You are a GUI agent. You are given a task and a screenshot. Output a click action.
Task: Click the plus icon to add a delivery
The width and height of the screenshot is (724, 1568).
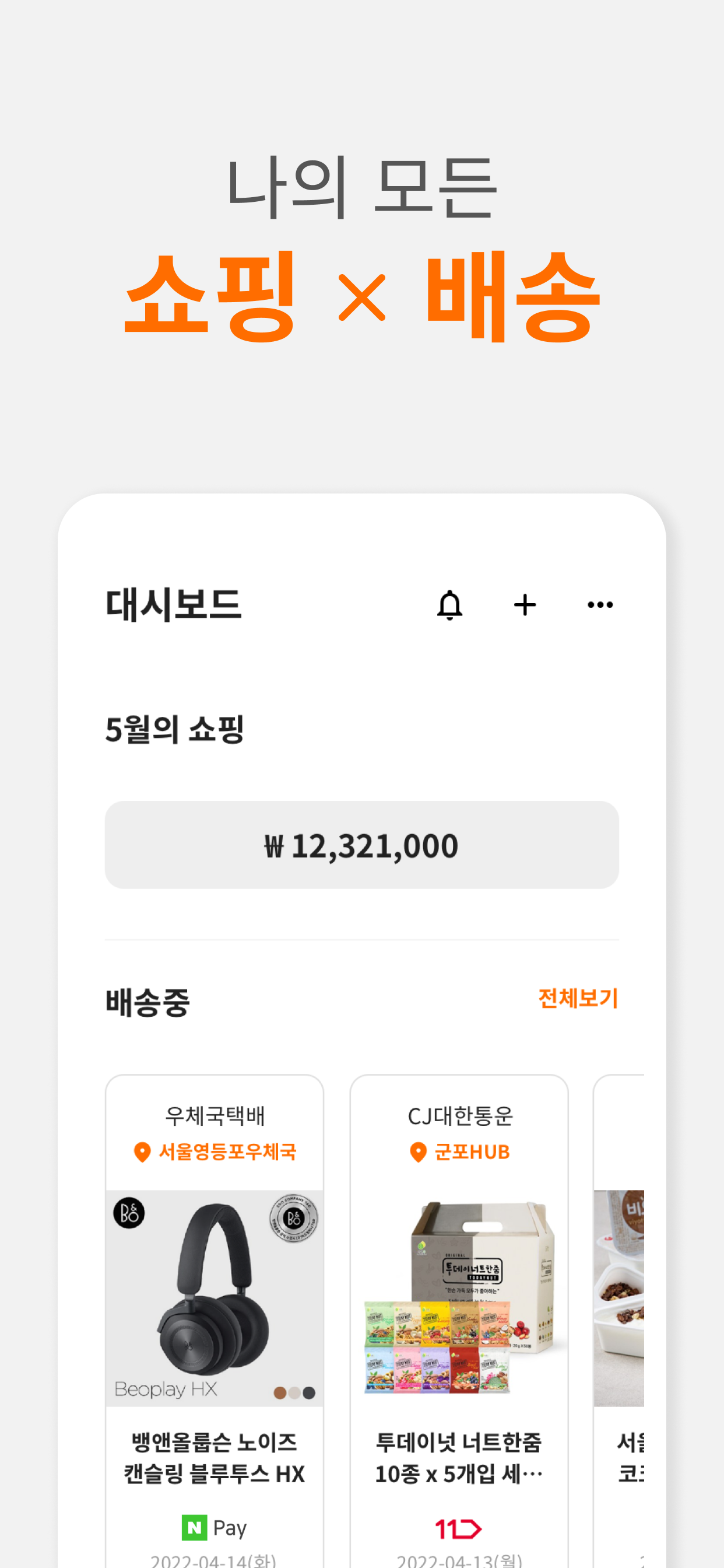point(525,604)
